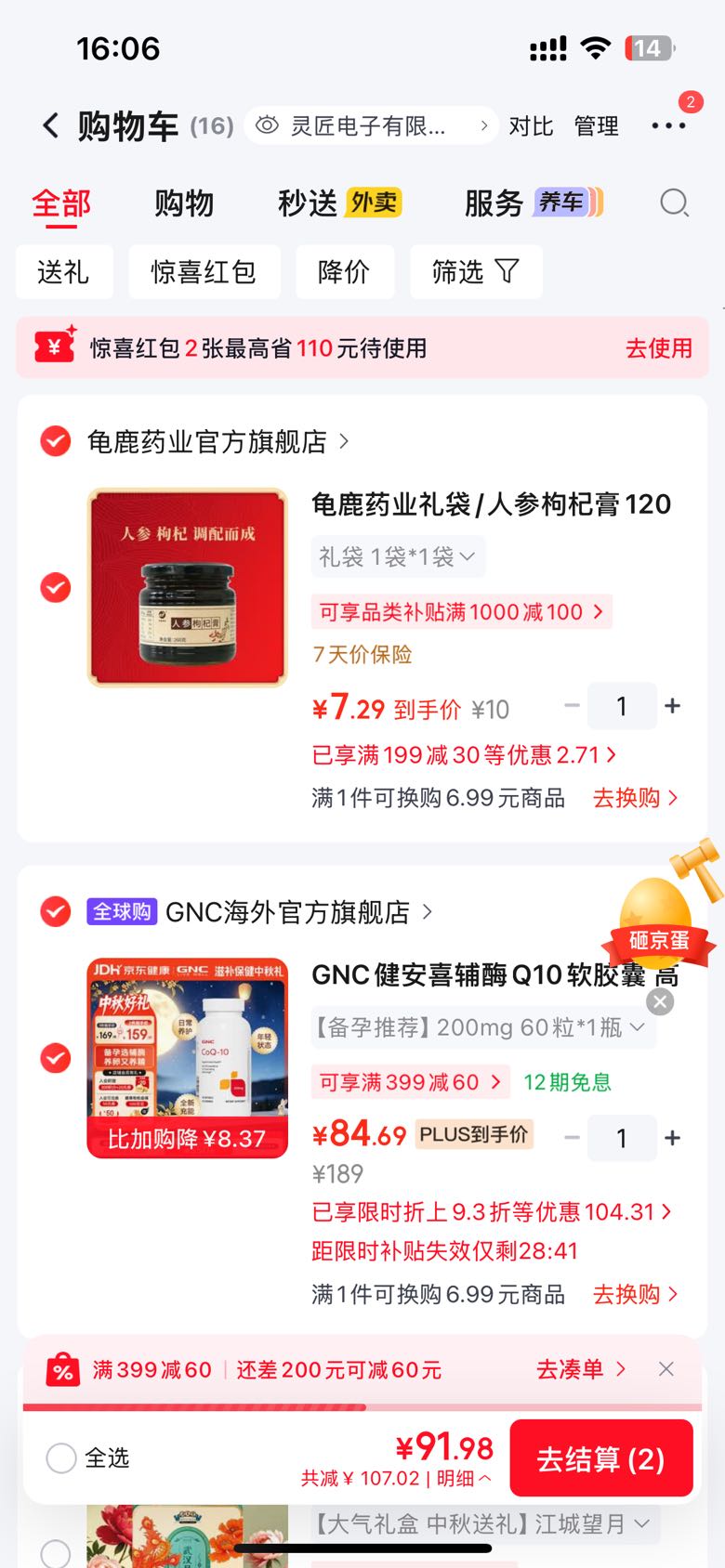Viewport: 725px width, 1568px height.
Task: Tap 管理 to manage cart items
Action: pyautogui.click(x=596, y=126)
